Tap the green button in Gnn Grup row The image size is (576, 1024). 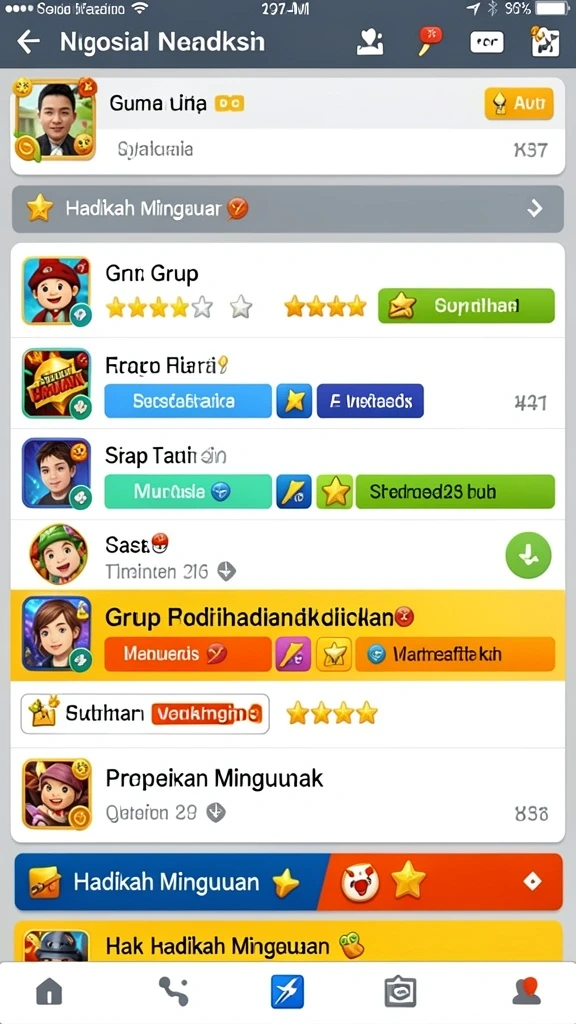(466, 305)
